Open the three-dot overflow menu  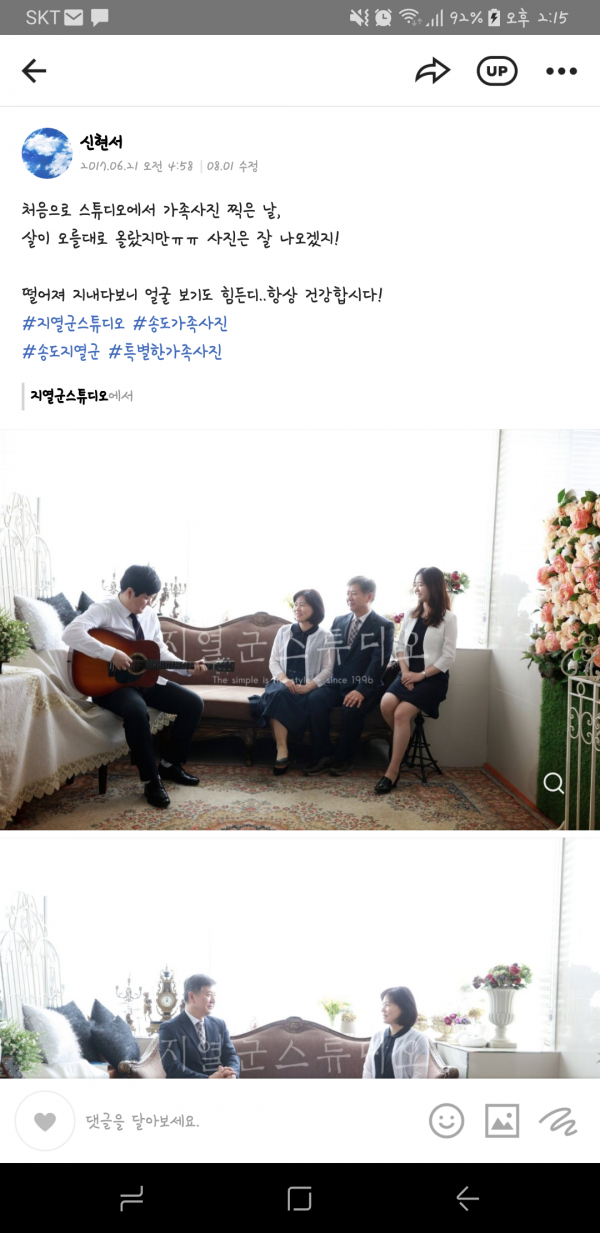tap(561, 71)
